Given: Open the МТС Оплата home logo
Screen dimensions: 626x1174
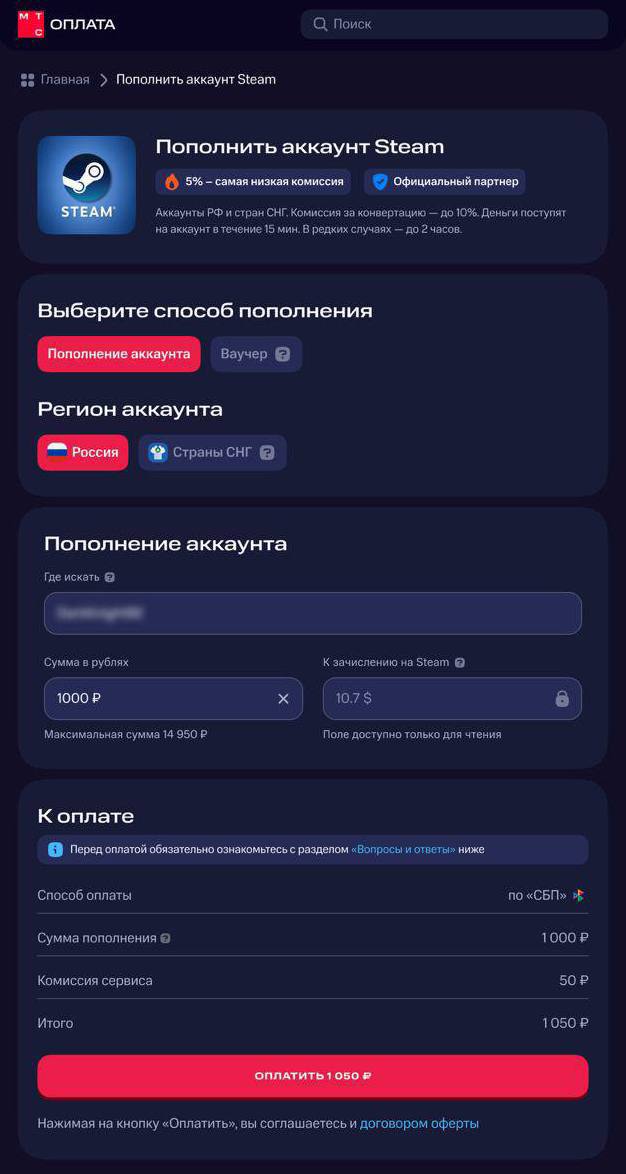Looking at the screenshot, I should pos(66,24).
